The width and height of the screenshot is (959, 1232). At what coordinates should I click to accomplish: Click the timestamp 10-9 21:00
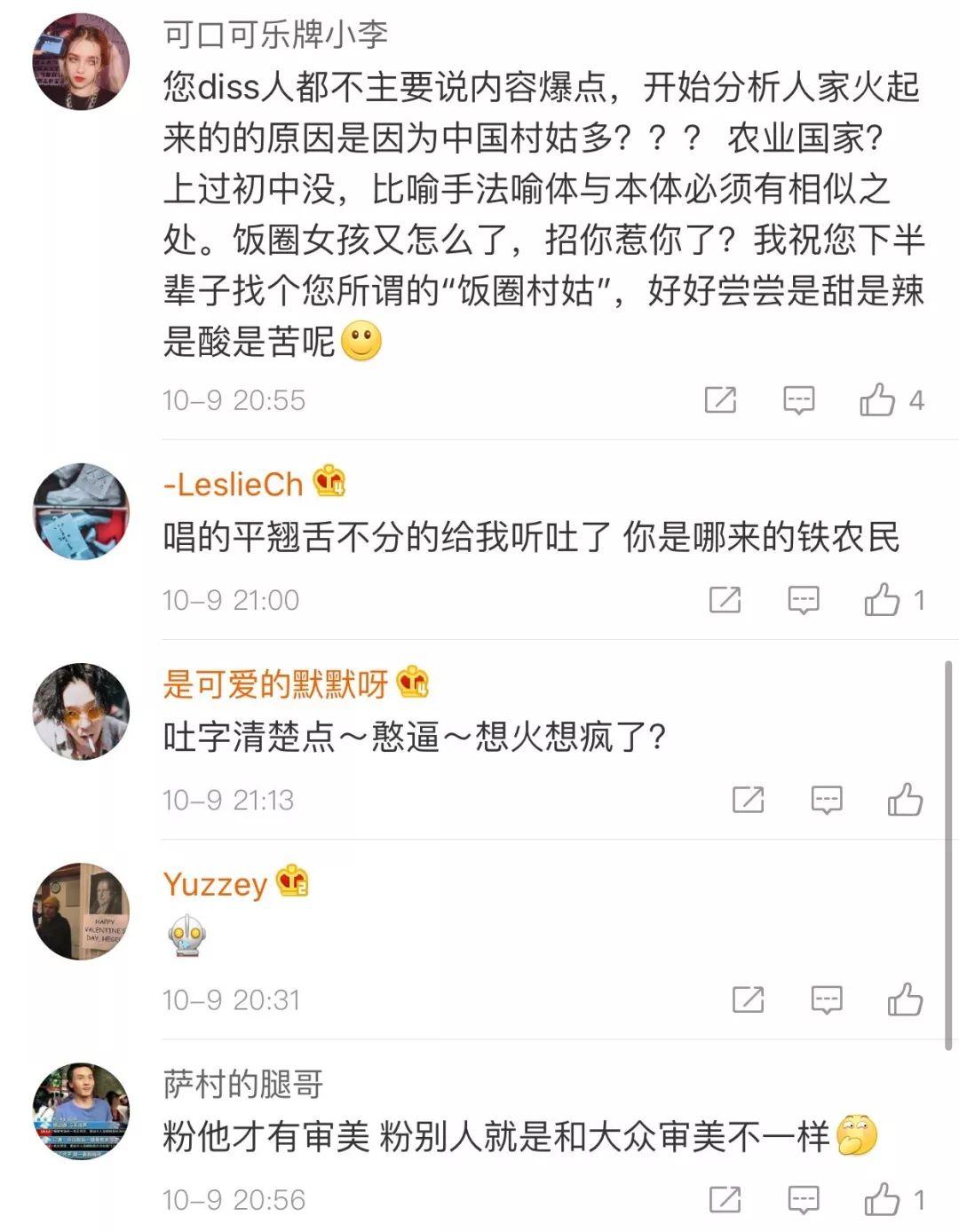coord(234,600)
